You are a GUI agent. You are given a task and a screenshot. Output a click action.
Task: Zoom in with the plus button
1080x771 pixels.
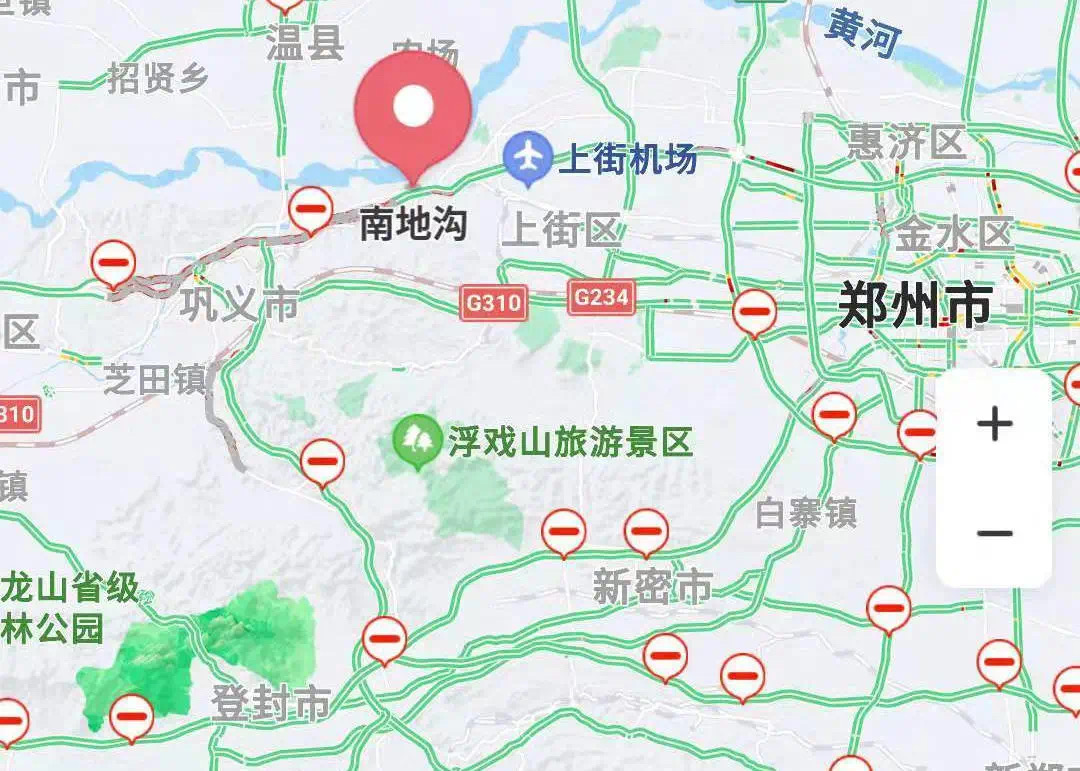click(994, 425)
